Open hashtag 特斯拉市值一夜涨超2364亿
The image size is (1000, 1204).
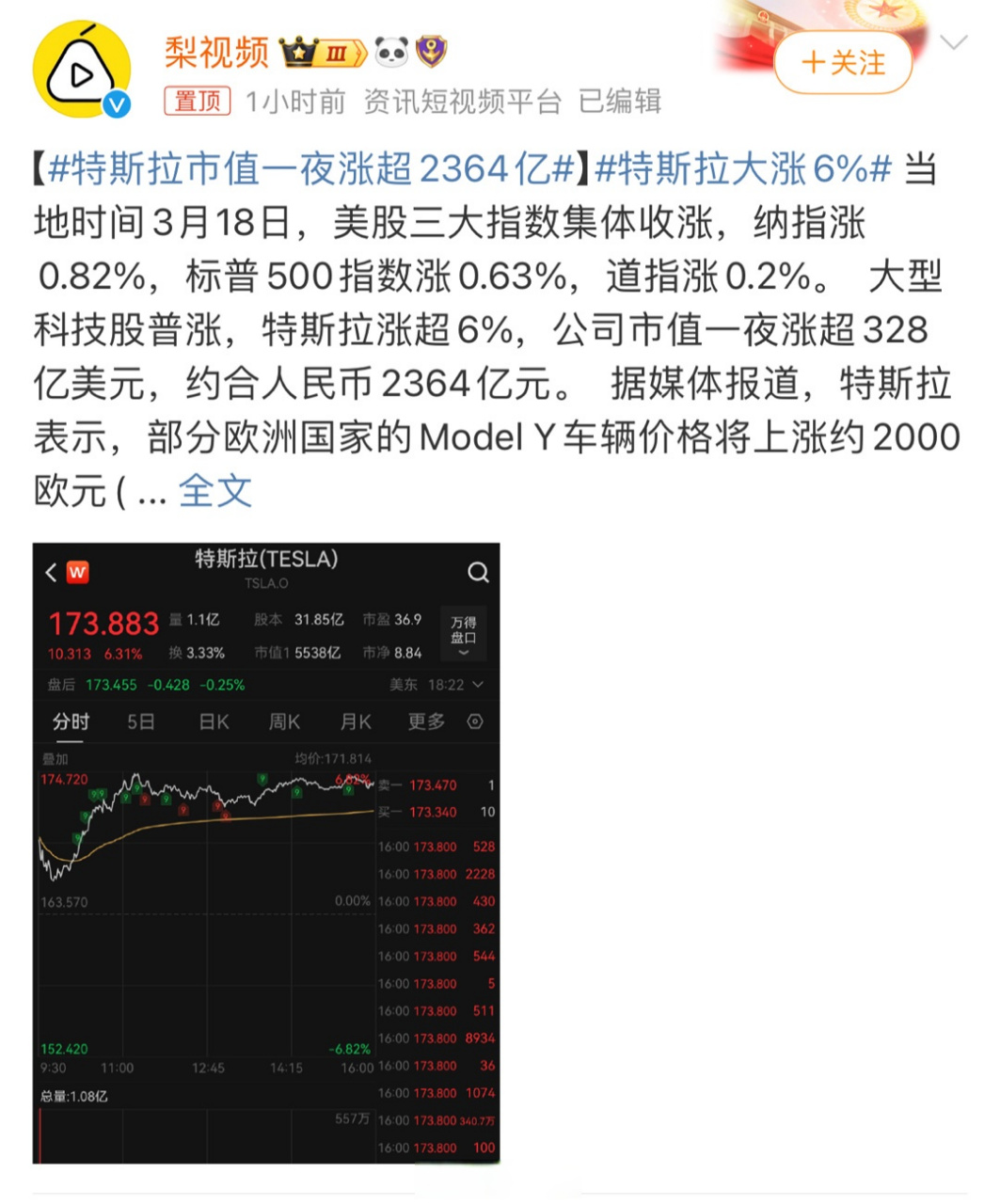[310, 169]
